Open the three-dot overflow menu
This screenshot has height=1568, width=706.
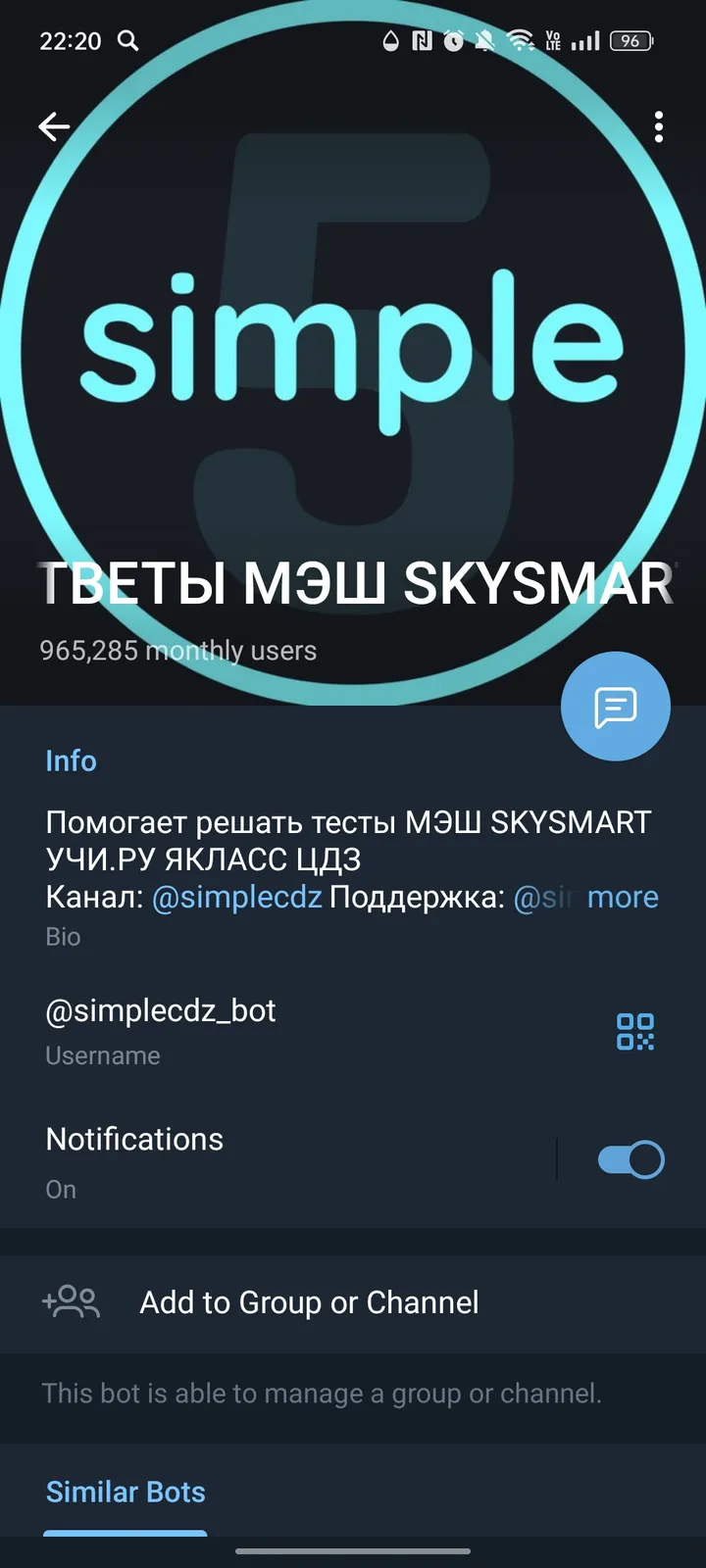pyautogui.click(x=658, y=127)
